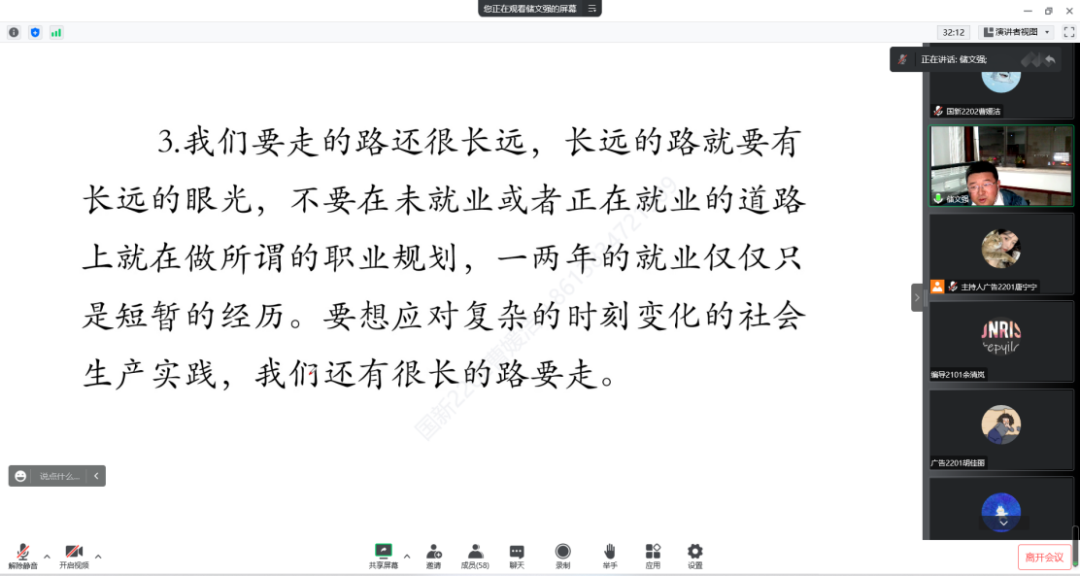Expand microphone options arrow
The height and width of the screenshot is (576, 1080).
(x=47, y=556)
